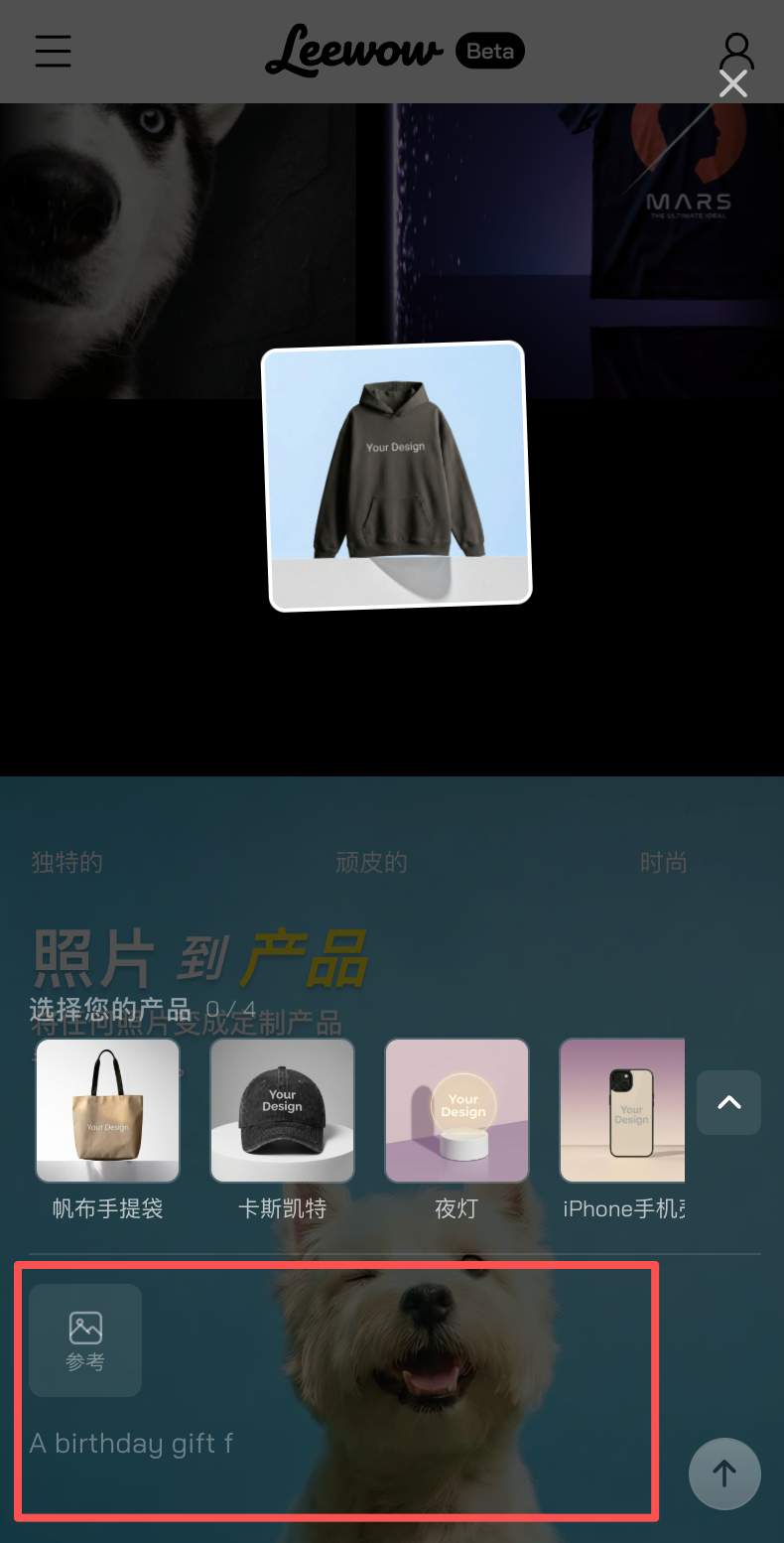This screenshot has width=784, height=1543.
Task: Click the scroll-to-top arrow button
Action: pos(724,1473)
